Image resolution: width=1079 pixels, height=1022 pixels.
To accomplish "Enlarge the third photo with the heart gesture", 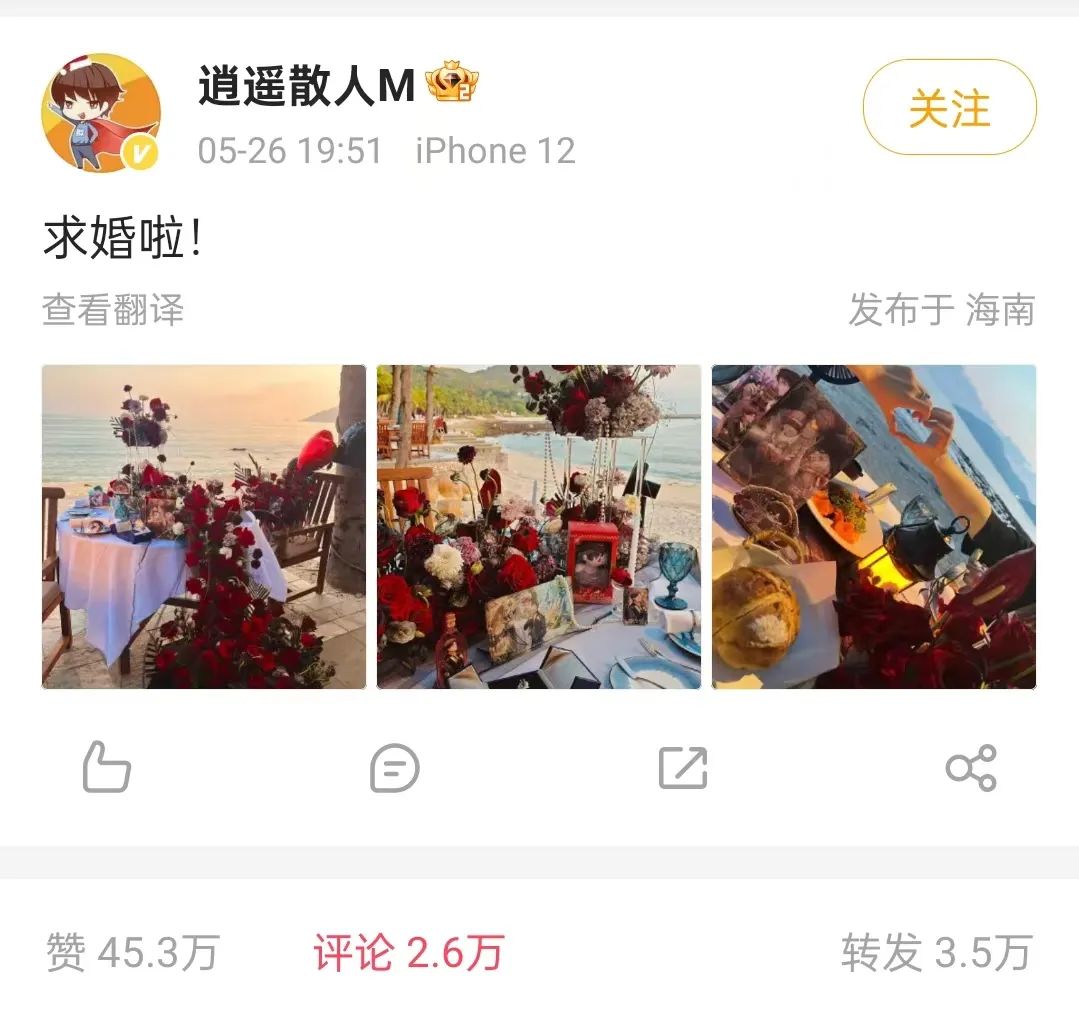I will [x=874, y=527].
